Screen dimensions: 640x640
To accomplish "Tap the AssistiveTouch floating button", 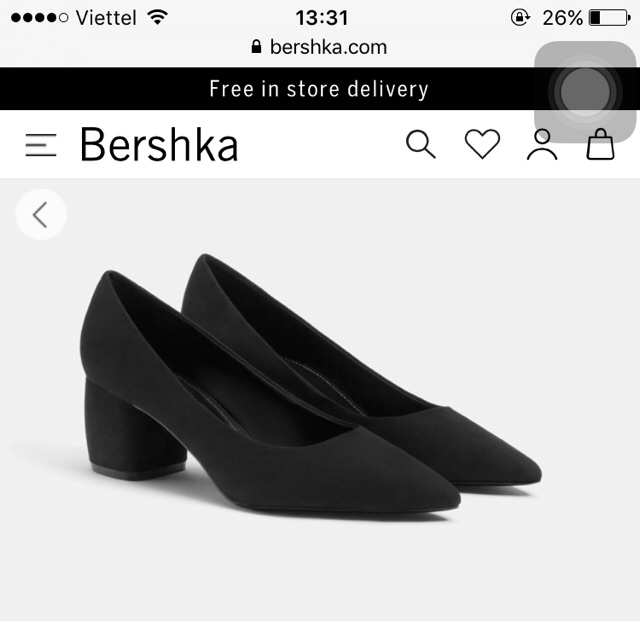I will (x=585, y=92).
